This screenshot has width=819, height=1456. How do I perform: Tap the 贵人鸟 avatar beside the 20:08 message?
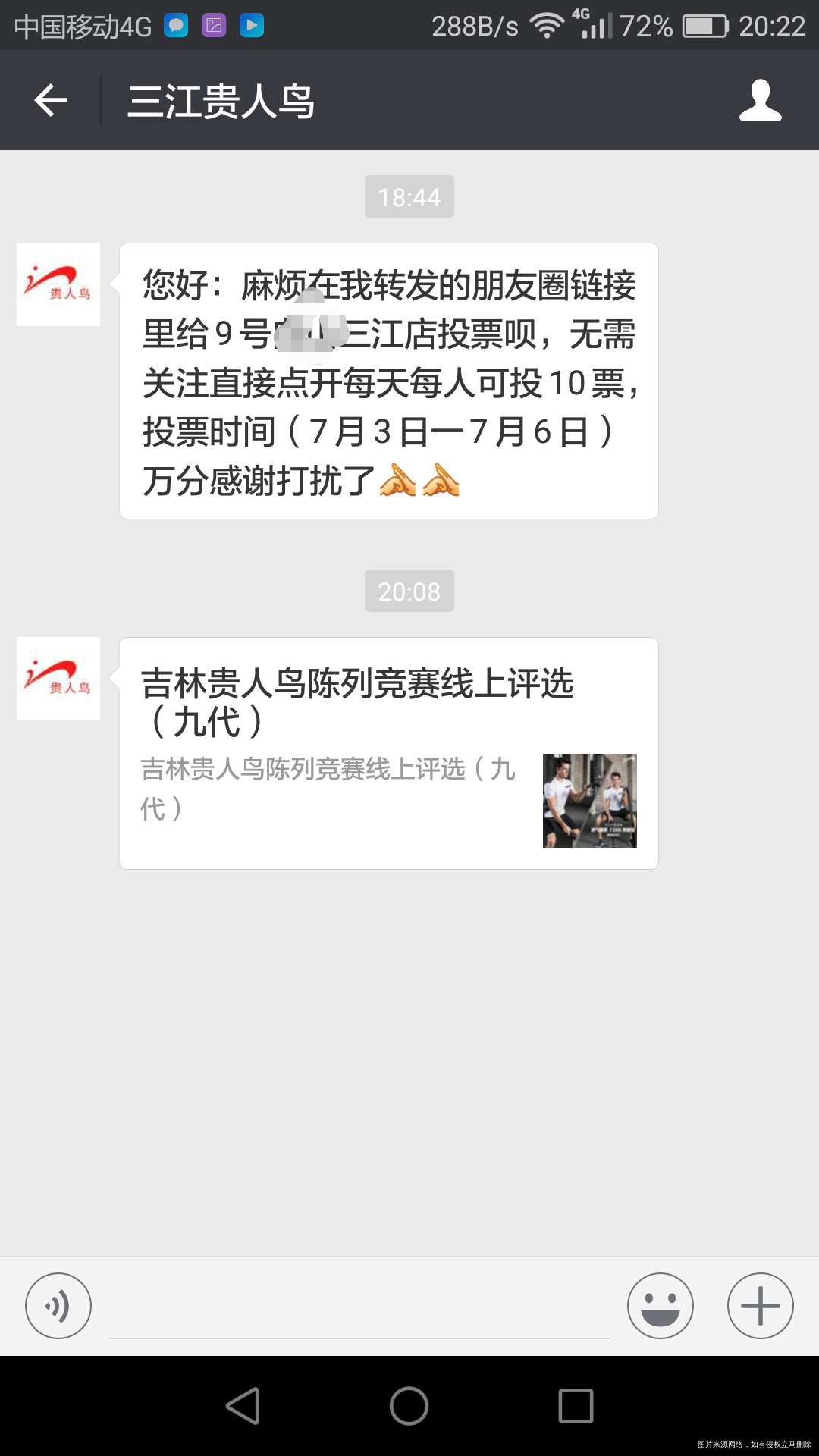[58, 679]
